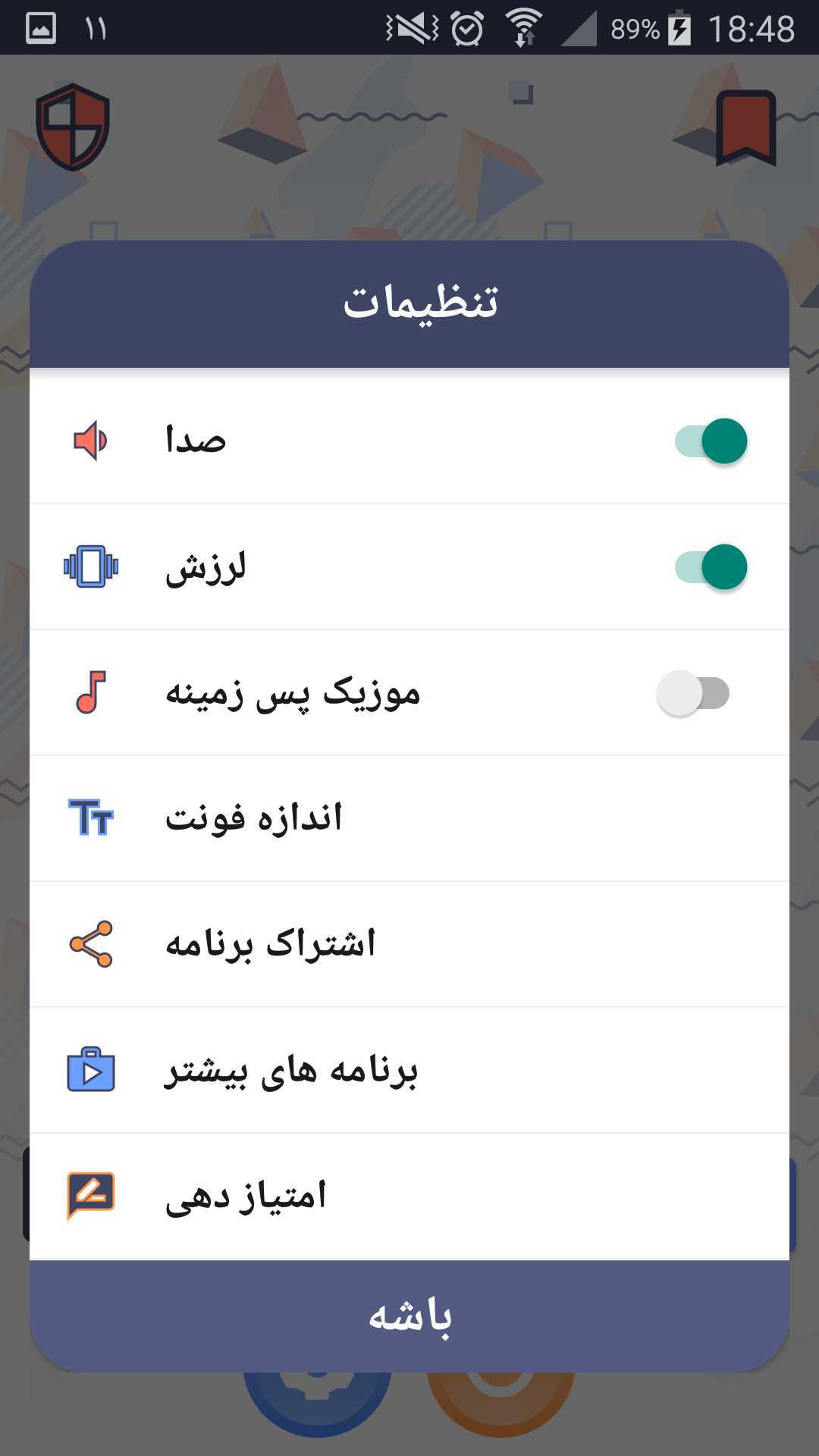The image size is (819, 1456).
Task: Open font size via the Tt icon
Action: 90,818
